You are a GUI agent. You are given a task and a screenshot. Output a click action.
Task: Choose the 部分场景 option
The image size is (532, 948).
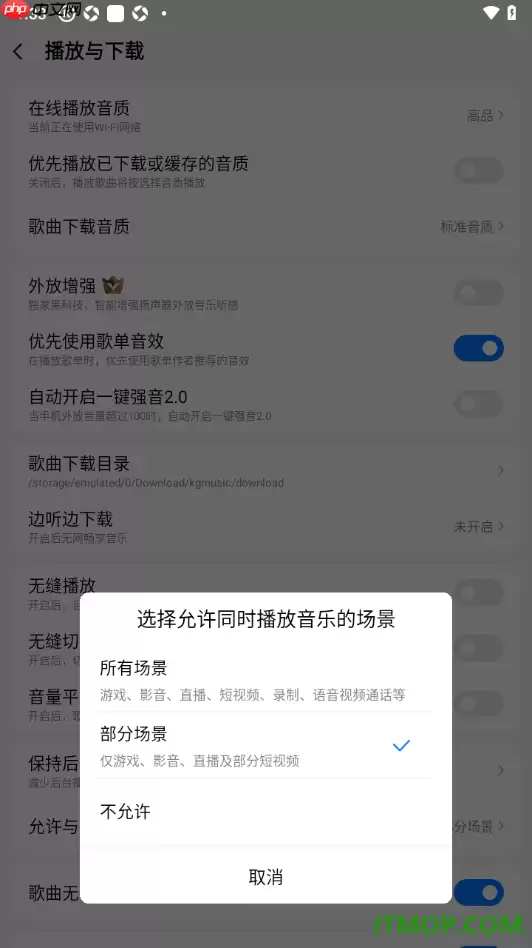[x=266, y=745]
